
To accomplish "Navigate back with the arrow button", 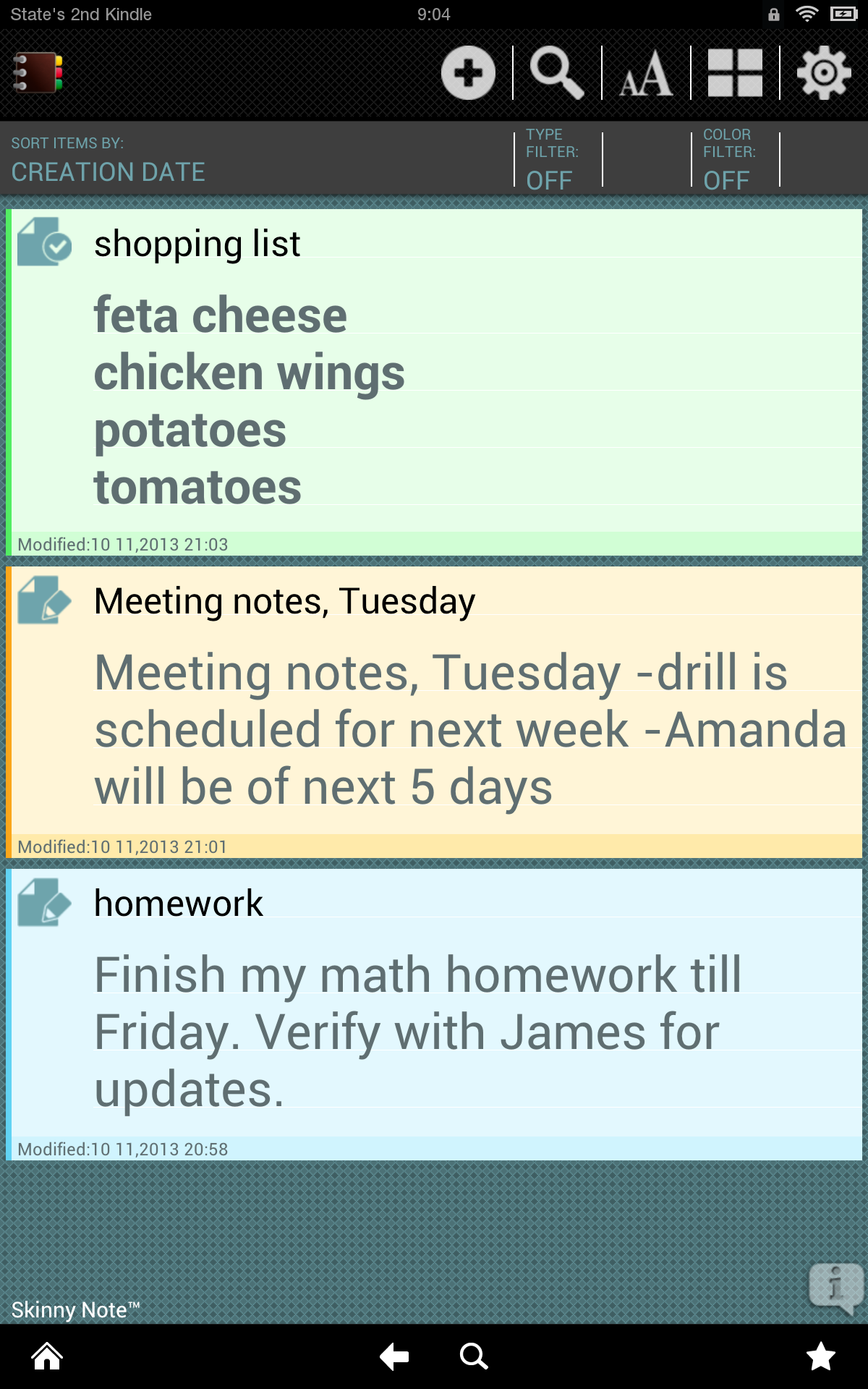I will (394, 1358).
